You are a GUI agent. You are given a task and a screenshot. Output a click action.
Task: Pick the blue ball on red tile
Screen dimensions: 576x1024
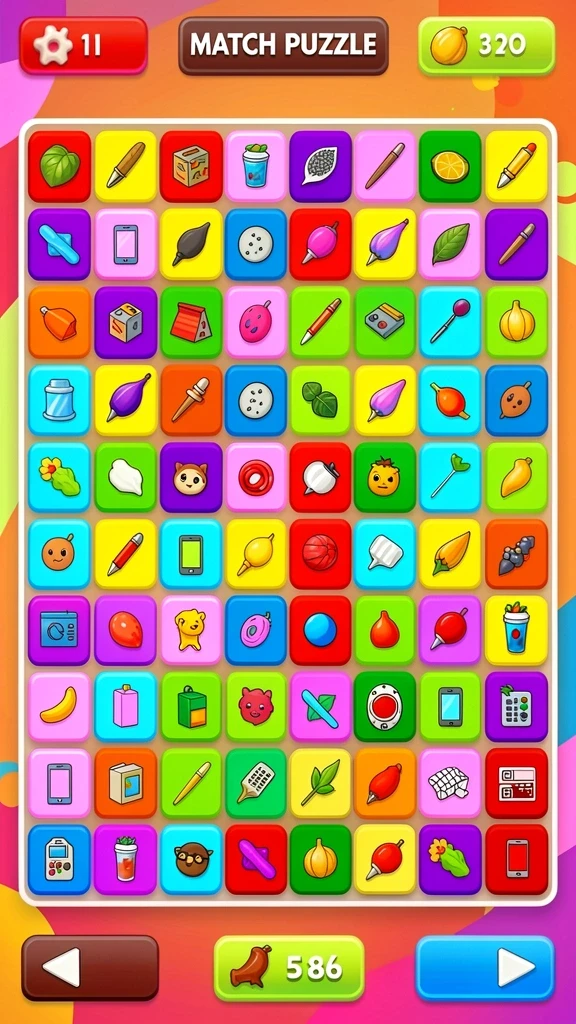click(x=321, y=630)
